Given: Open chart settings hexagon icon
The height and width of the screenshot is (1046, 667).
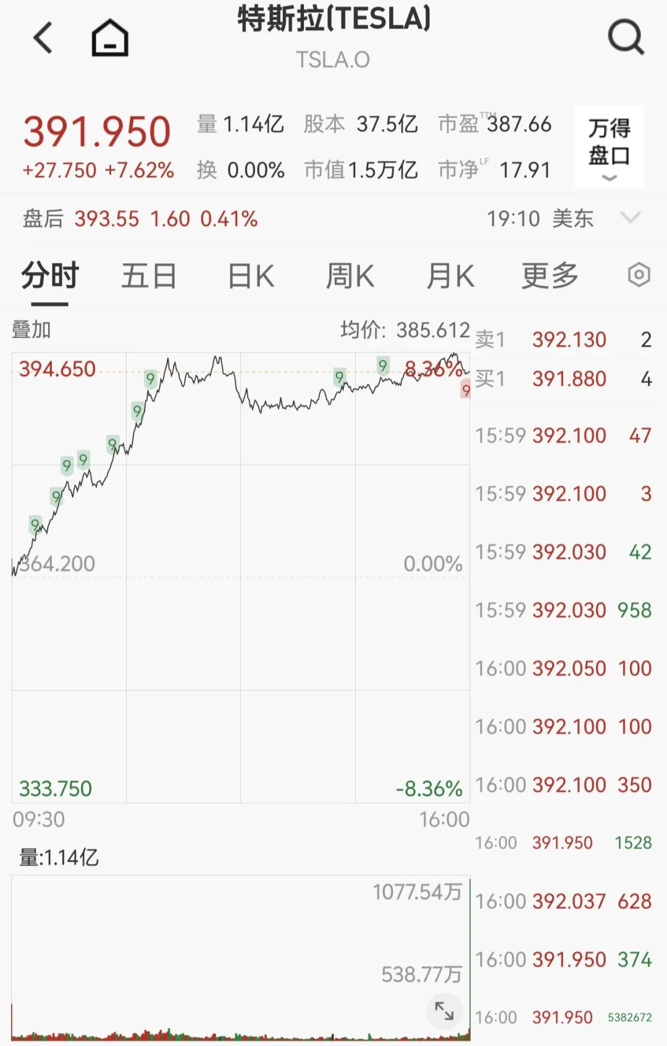Looking at the screenshot, I should point(638,275).
